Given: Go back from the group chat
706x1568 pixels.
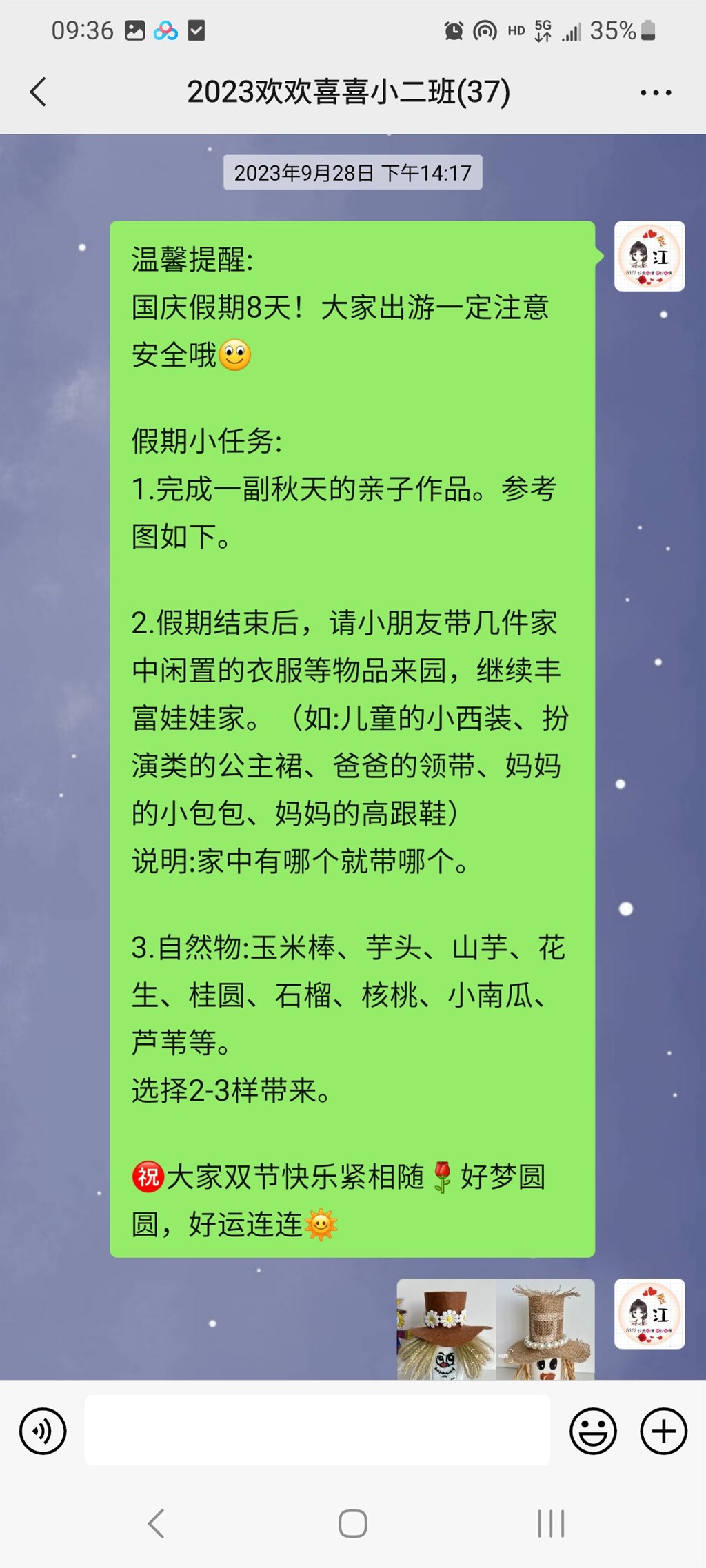Looking at the screenshot, I should 39,92.
